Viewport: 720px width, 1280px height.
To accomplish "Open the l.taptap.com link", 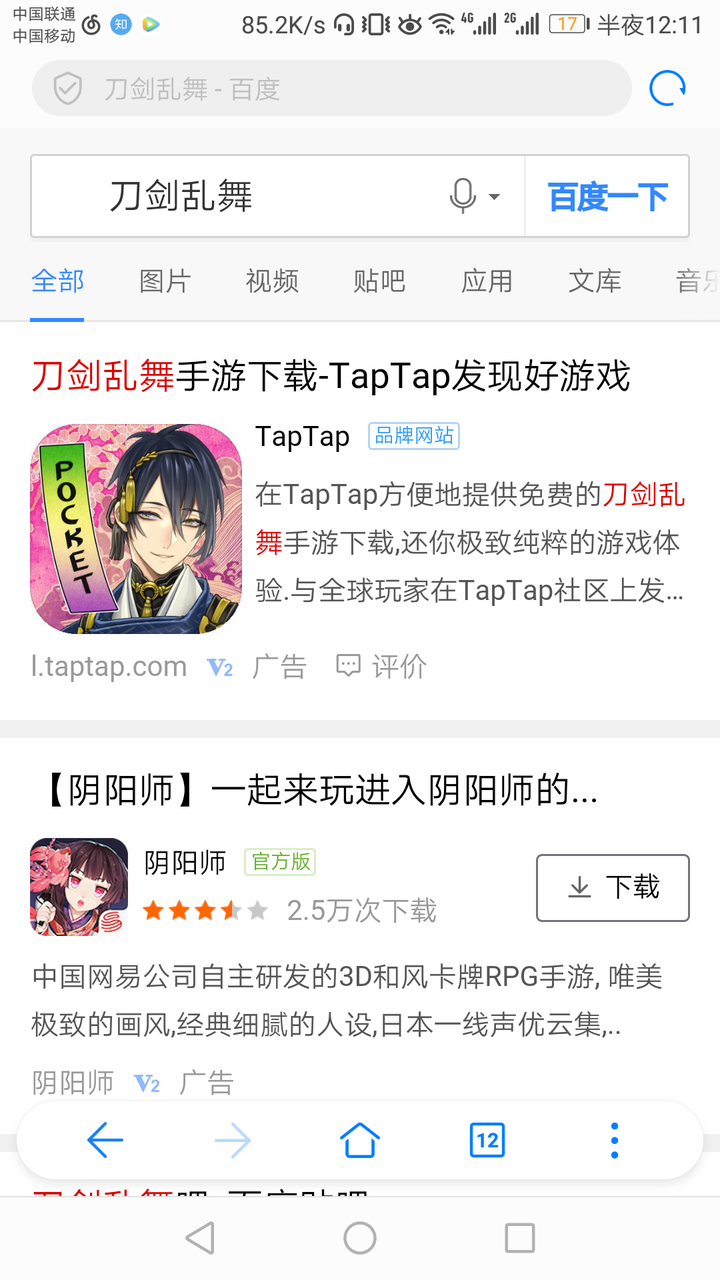I will point(110,666).
